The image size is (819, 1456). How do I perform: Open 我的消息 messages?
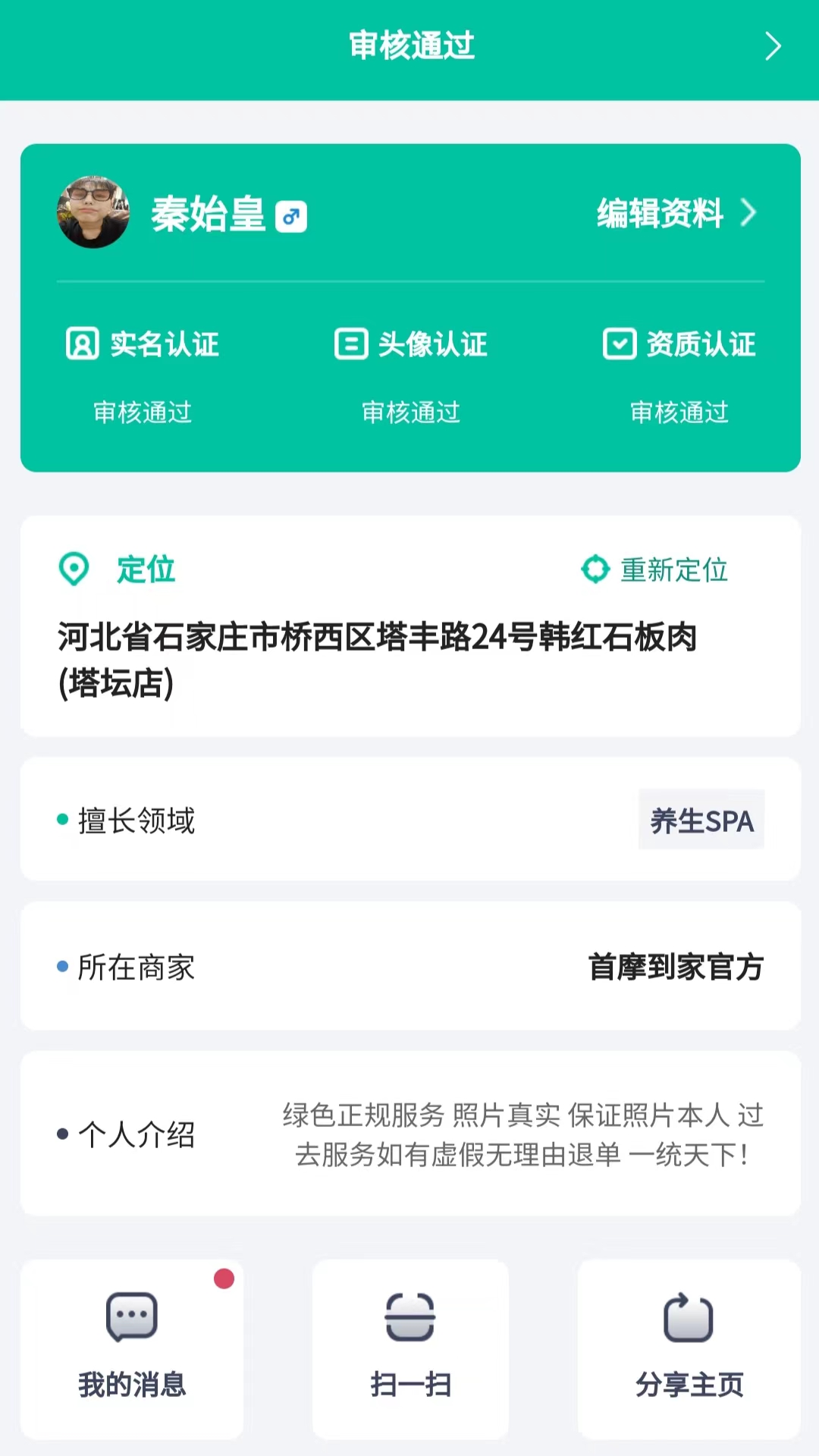coord(132,1348)
